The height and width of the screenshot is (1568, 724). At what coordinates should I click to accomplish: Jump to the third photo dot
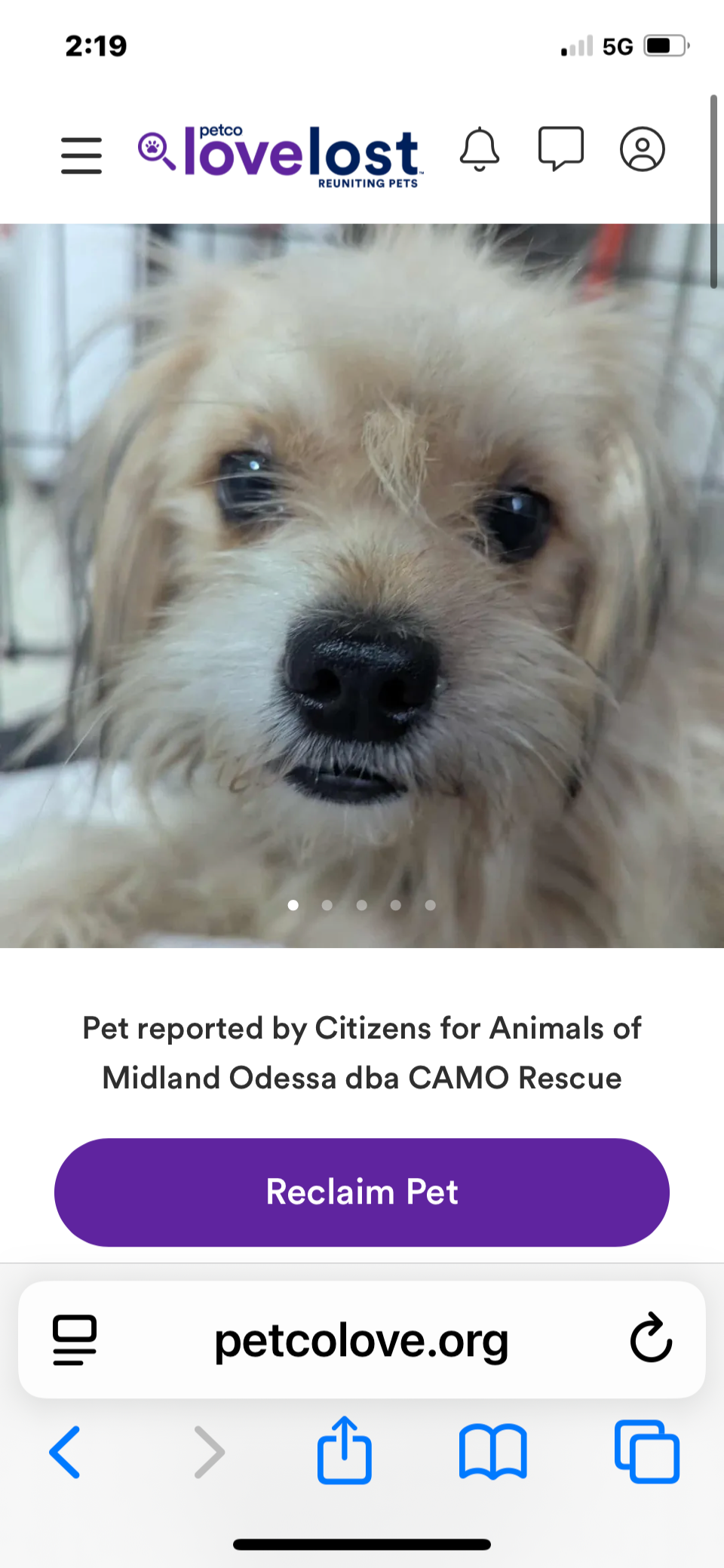coord(362,905)
